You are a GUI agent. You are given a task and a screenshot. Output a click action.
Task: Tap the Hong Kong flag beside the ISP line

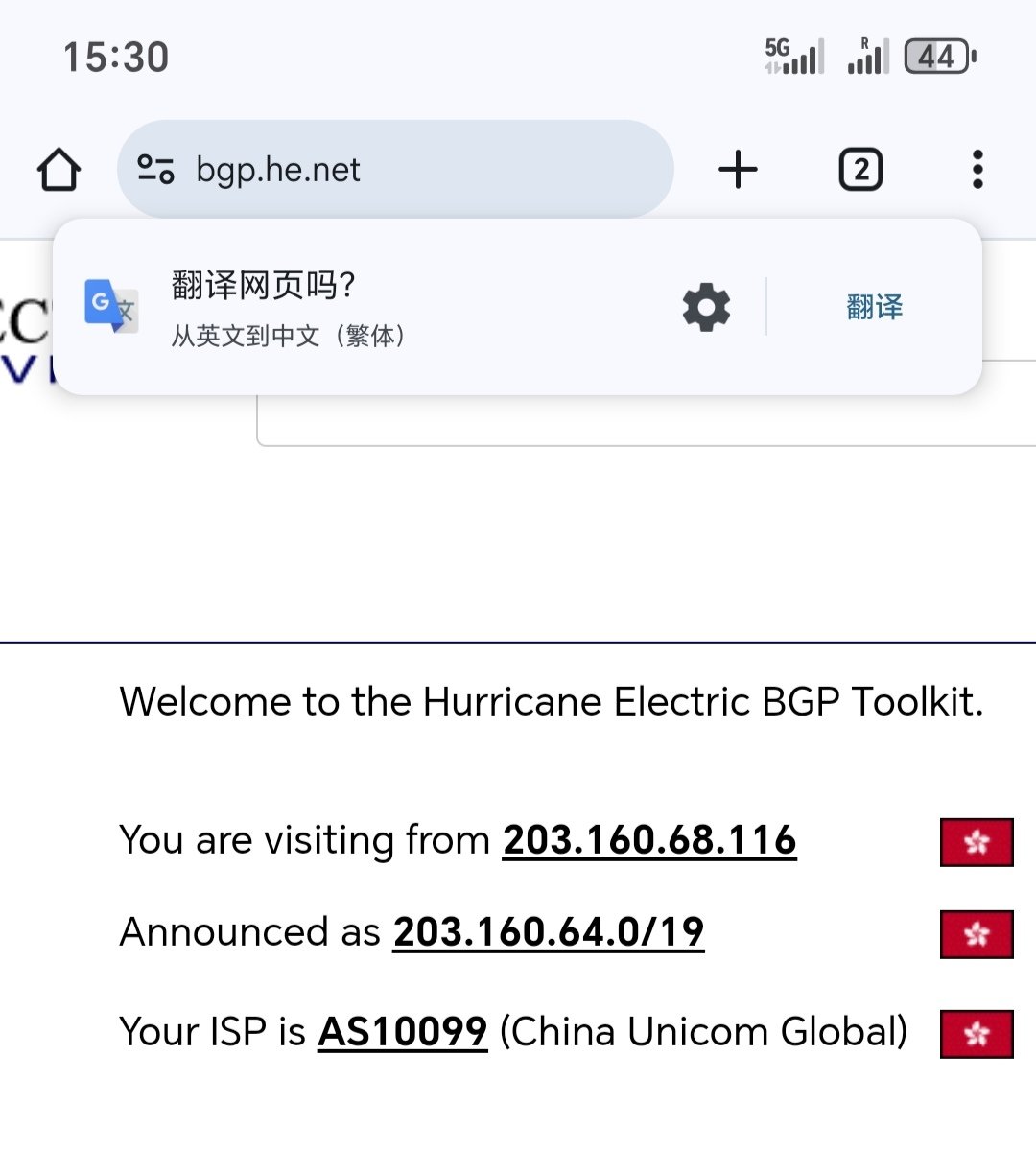pos(976,1032)
